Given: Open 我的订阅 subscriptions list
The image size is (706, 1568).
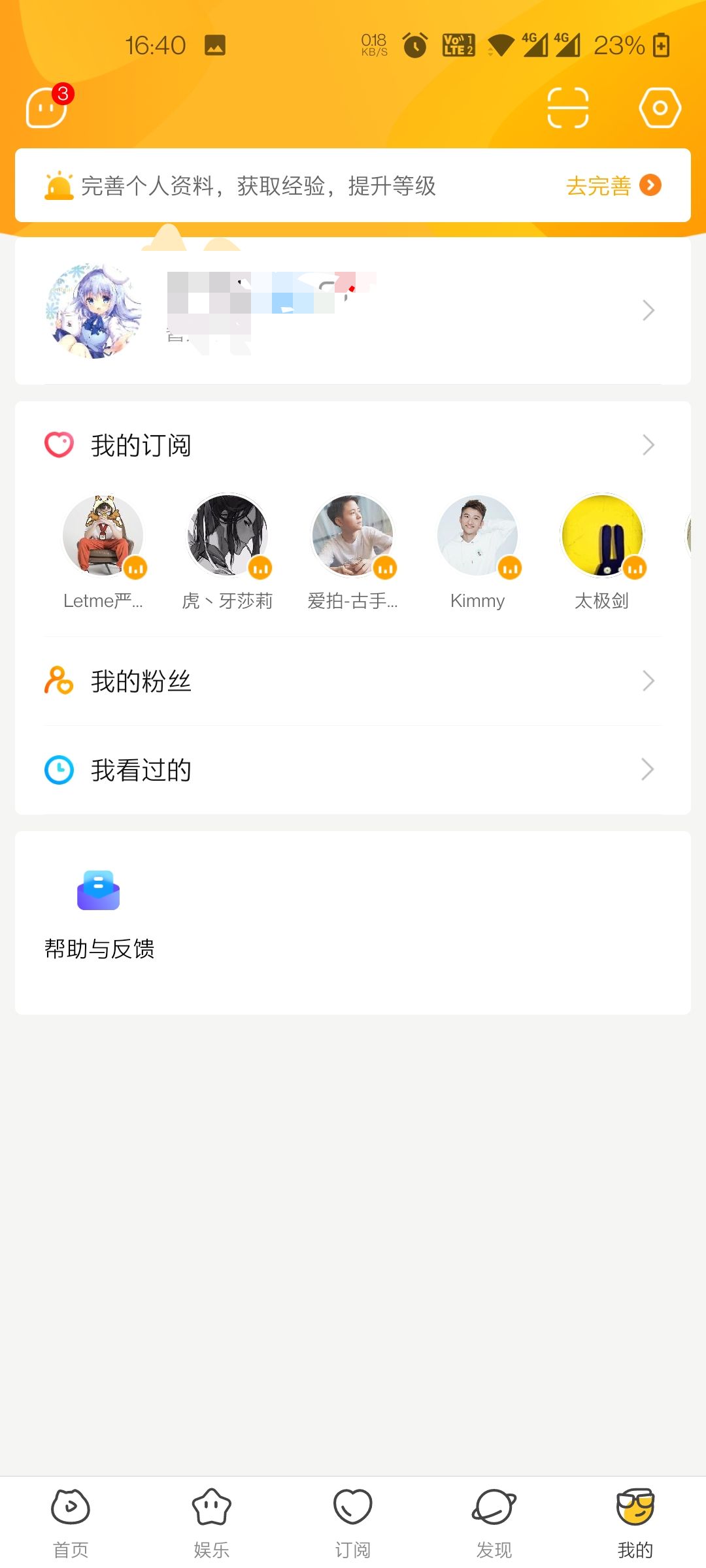Looking at the screenshot, I should tap(353, 446).
